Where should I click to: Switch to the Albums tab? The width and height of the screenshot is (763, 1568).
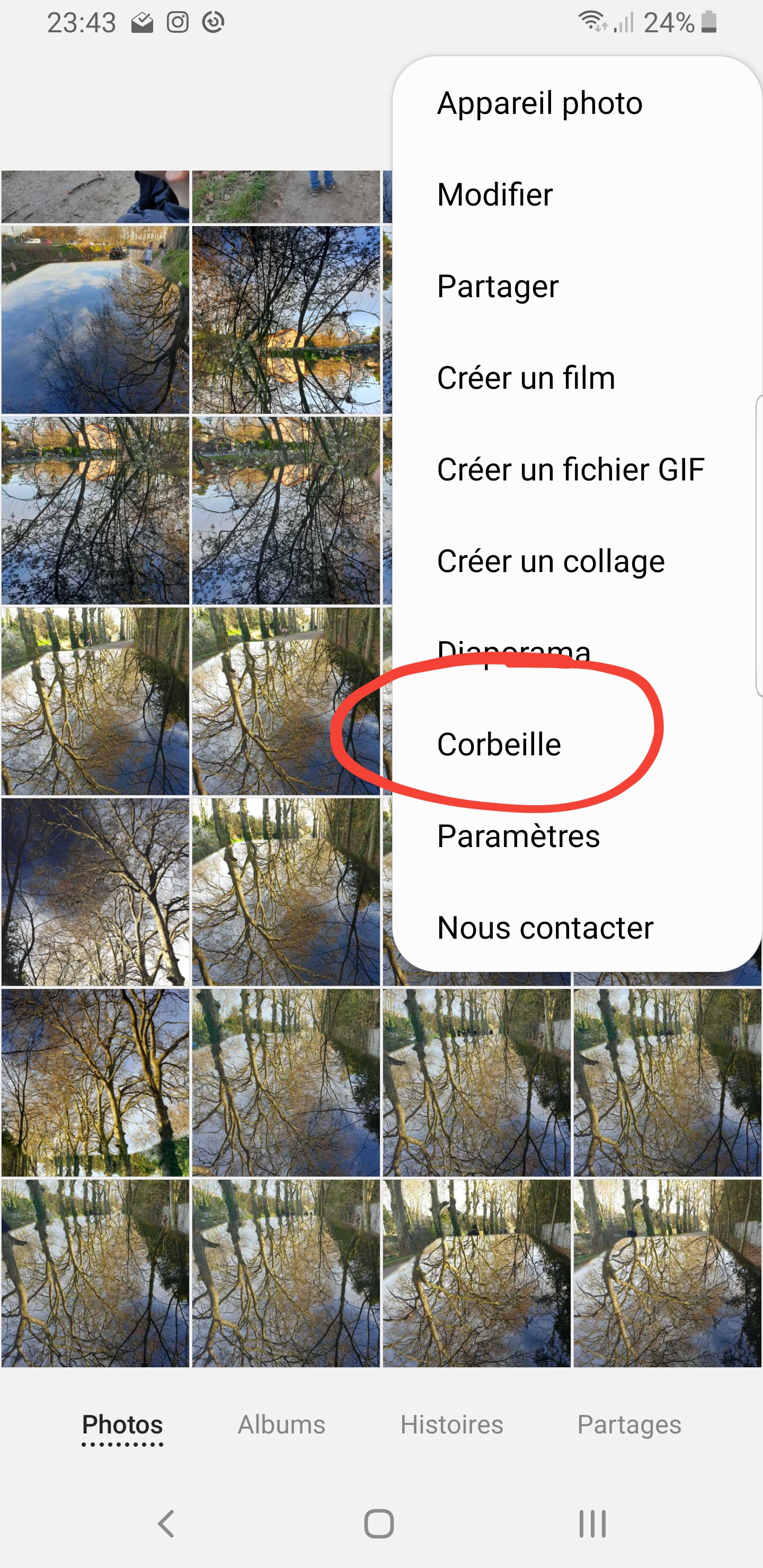(x=281, y=1425)
